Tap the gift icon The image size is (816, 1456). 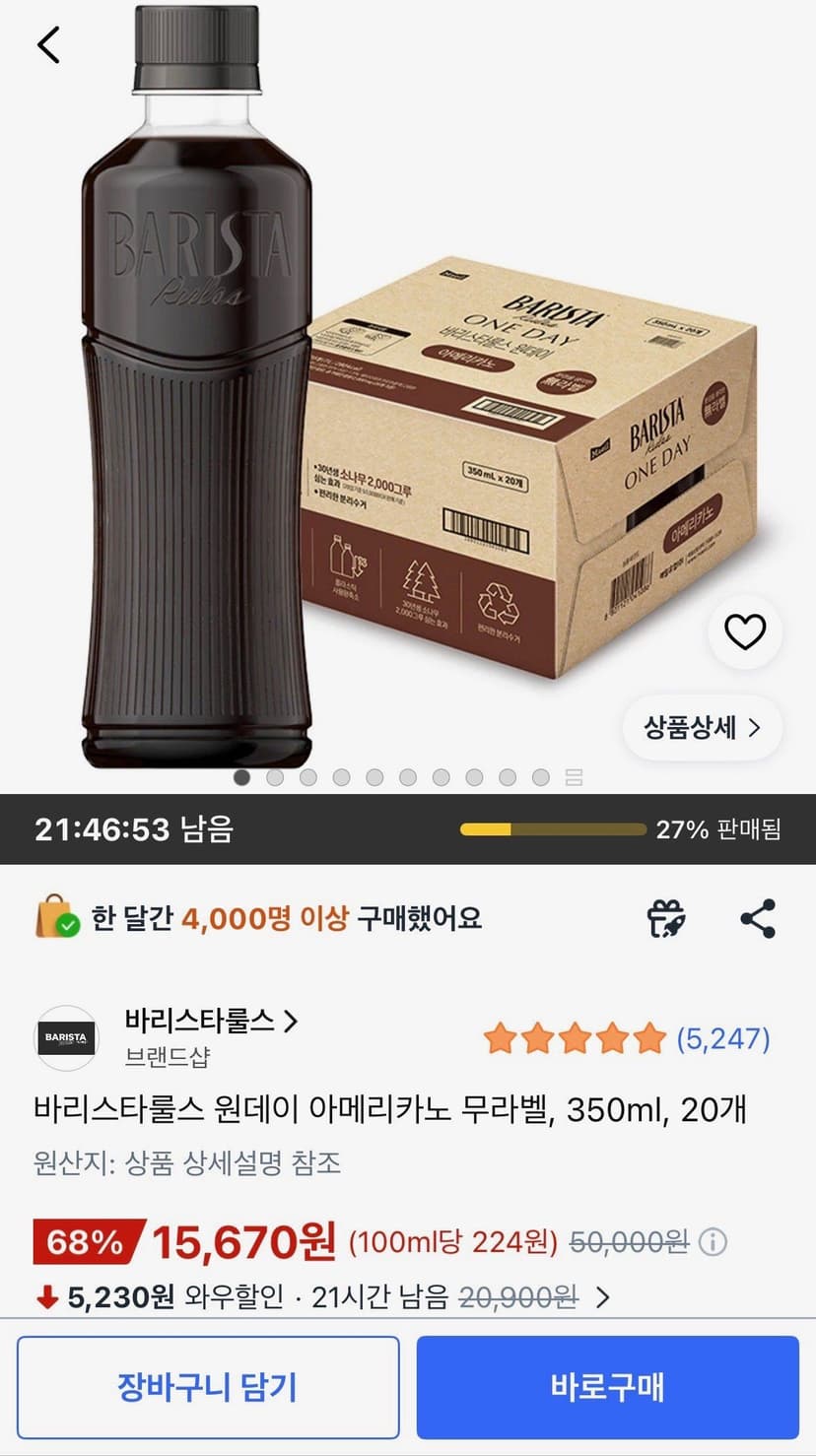666,918
